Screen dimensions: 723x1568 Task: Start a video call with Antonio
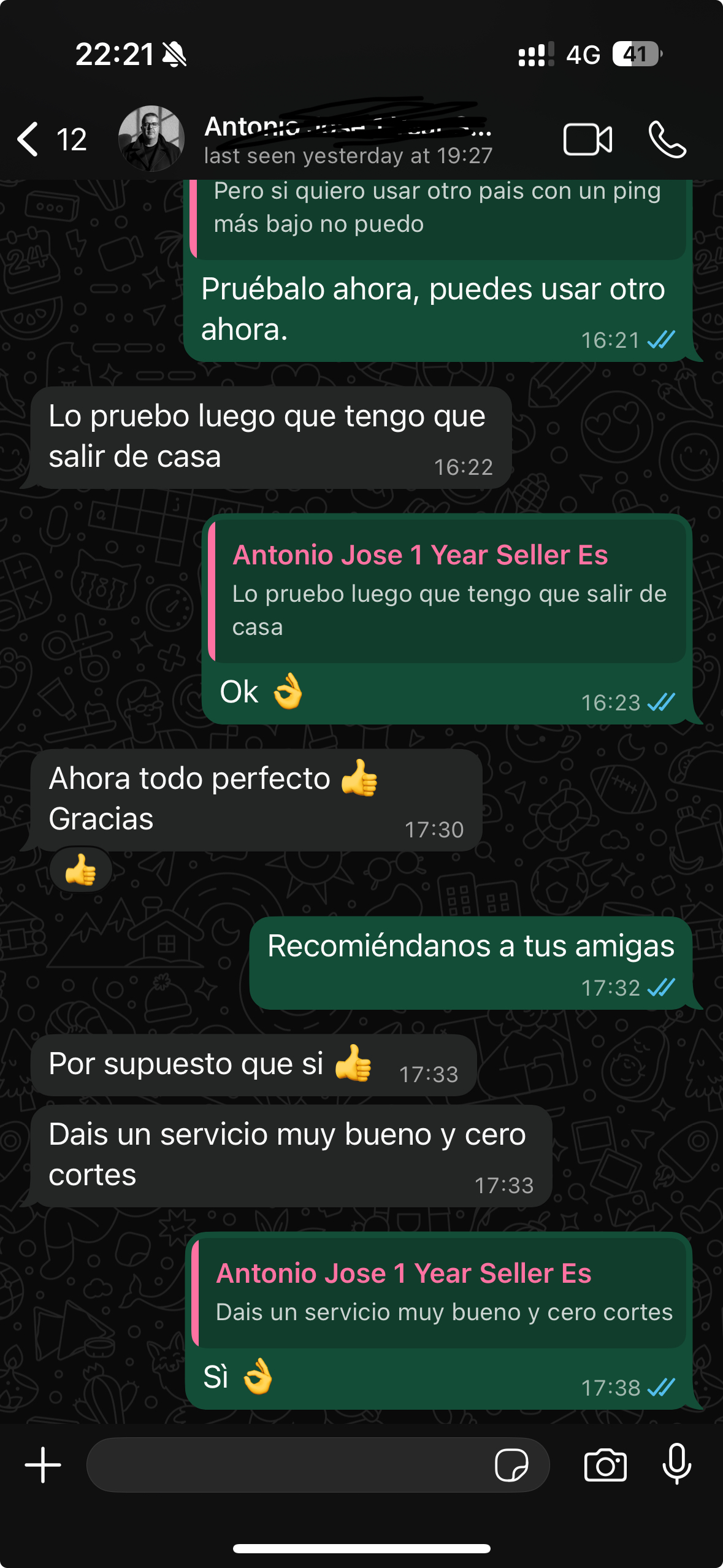click(x=587, y=140)
